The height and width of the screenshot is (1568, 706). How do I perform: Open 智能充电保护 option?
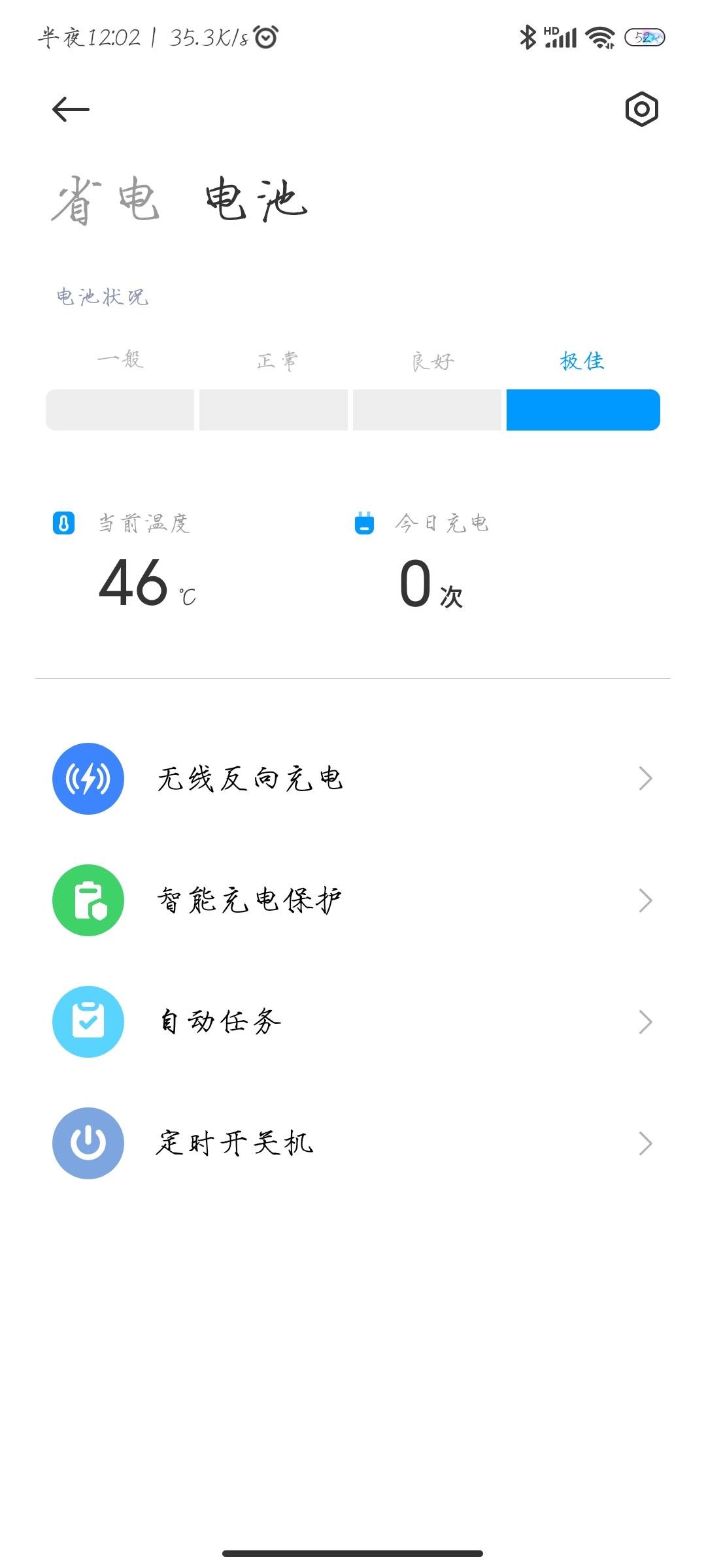tap(353, 900)
